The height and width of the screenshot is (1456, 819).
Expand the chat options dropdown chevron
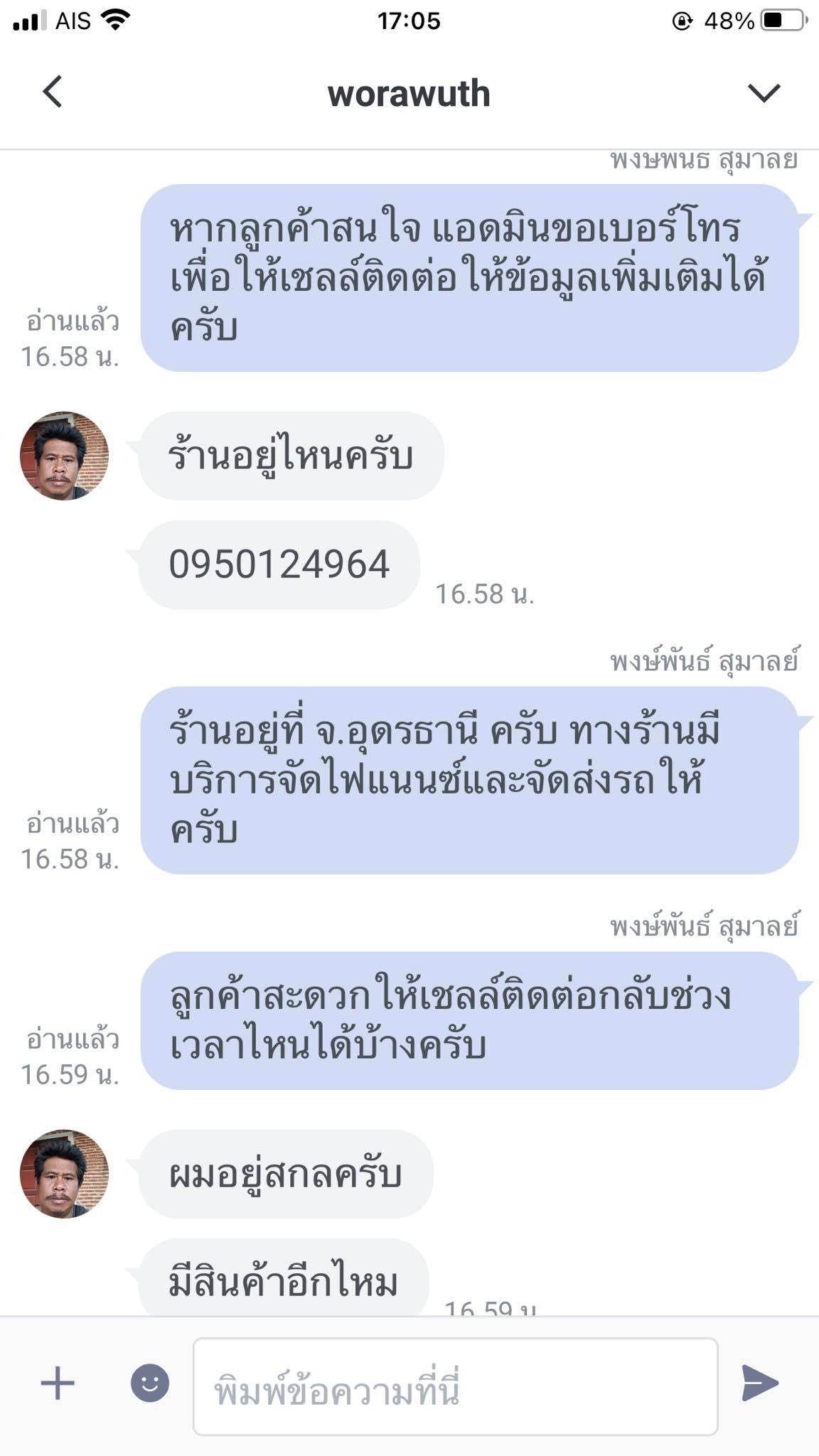[x=764, y=92]
